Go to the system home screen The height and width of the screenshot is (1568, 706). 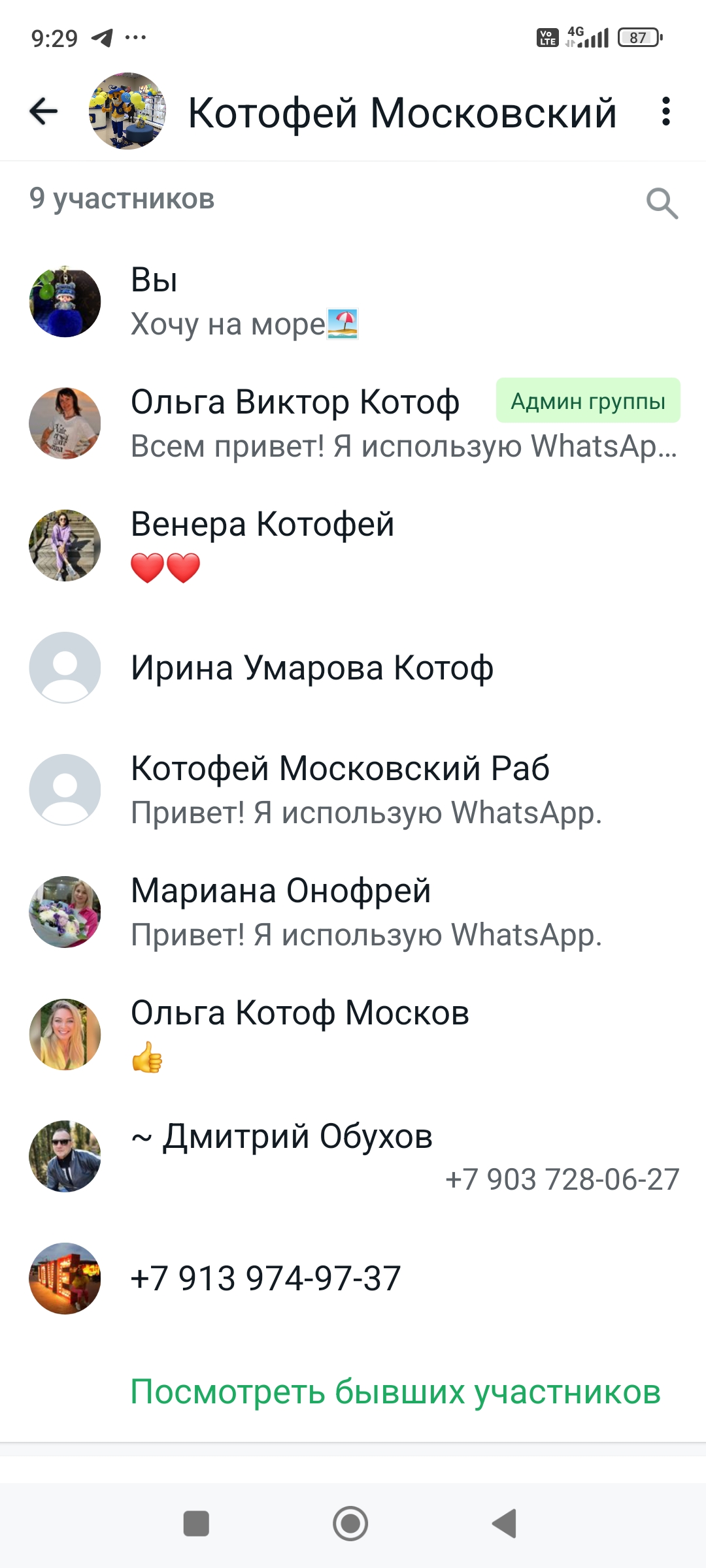pyautogui.click(x=350, y=1524)
